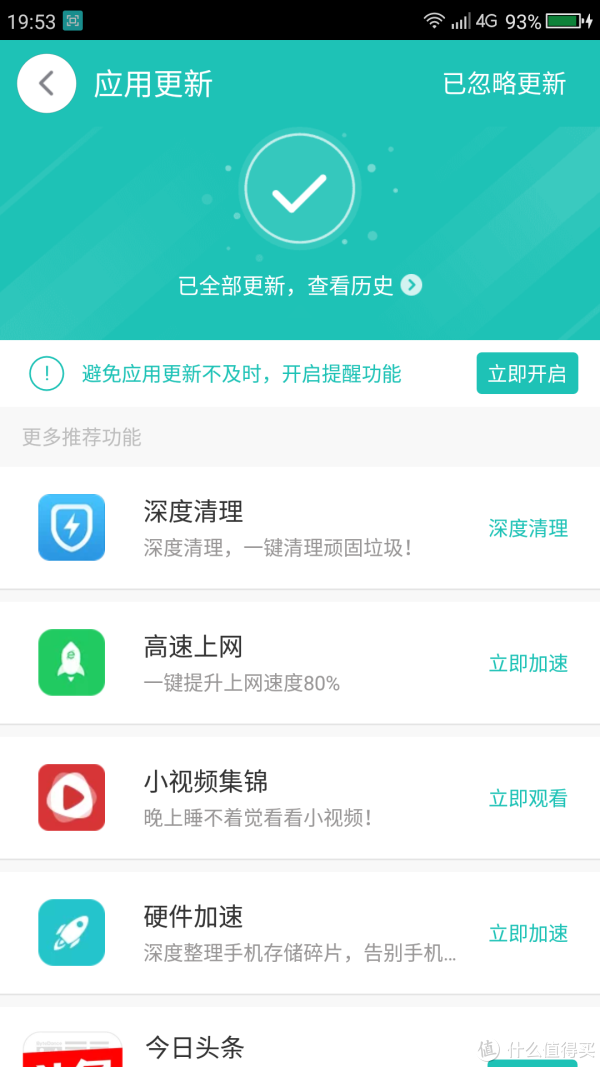The image size is (600, 1067).
Task: Tap 立即观看 for 小视频集锦
Action: pos(528,798)
